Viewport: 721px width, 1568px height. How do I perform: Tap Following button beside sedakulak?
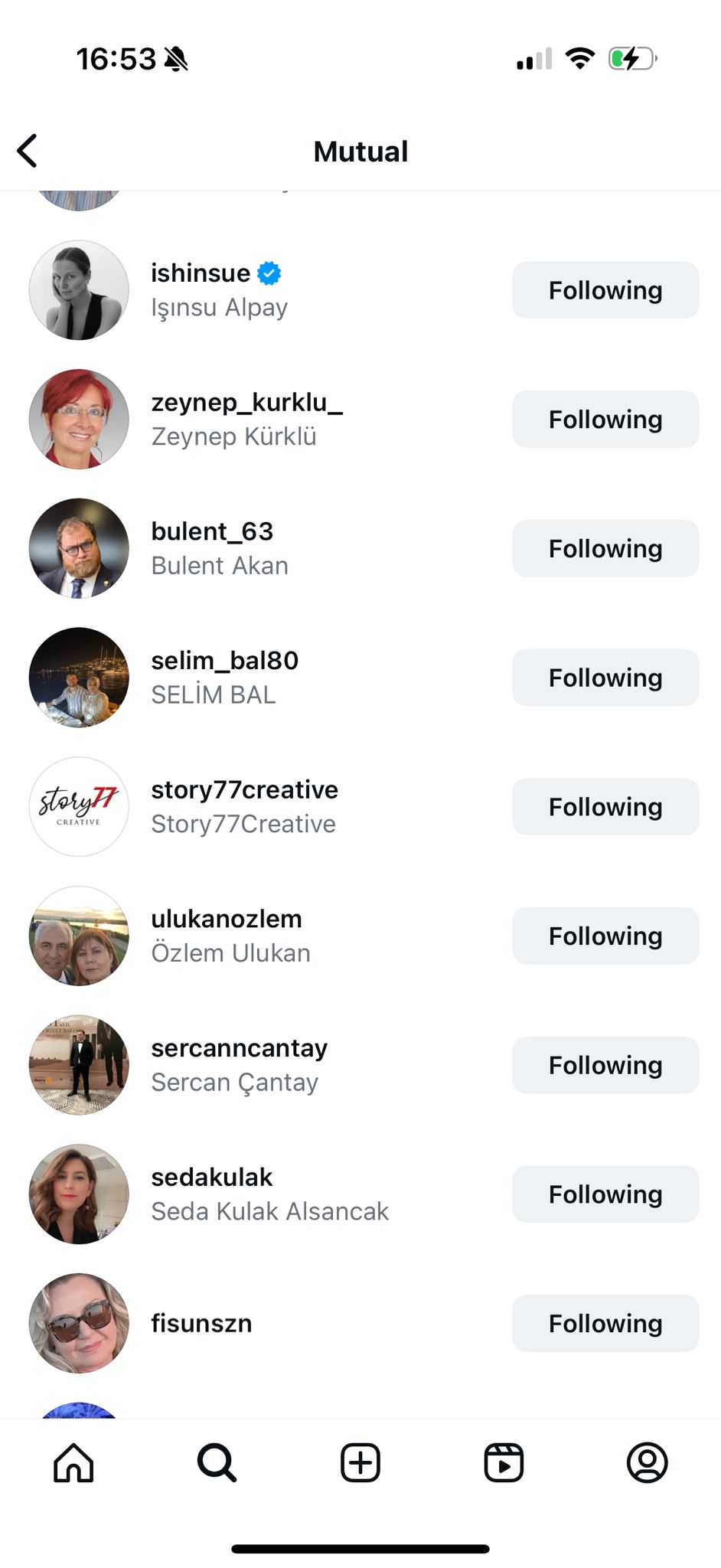[x=605, y=1194]
